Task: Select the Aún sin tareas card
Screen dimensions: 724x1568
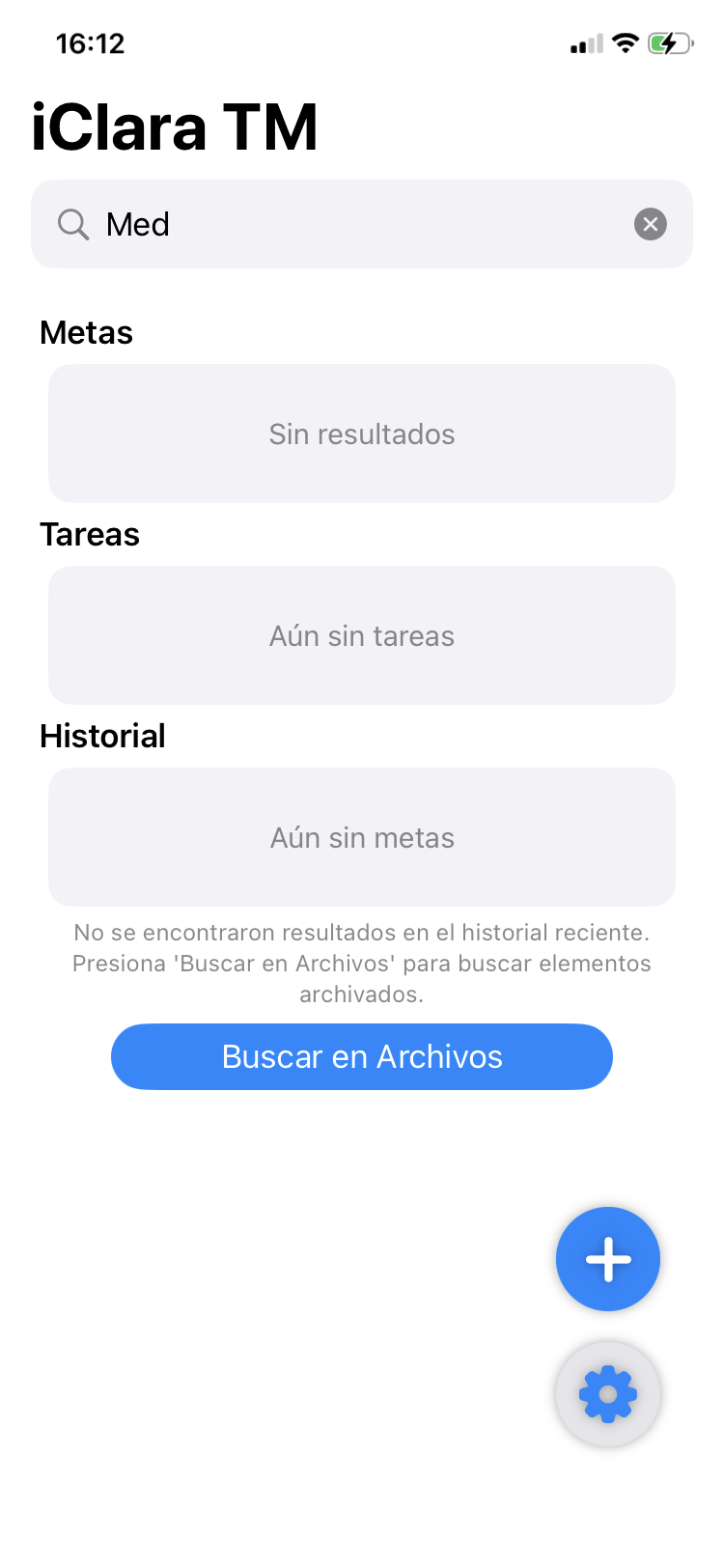Action: [361, 634]
